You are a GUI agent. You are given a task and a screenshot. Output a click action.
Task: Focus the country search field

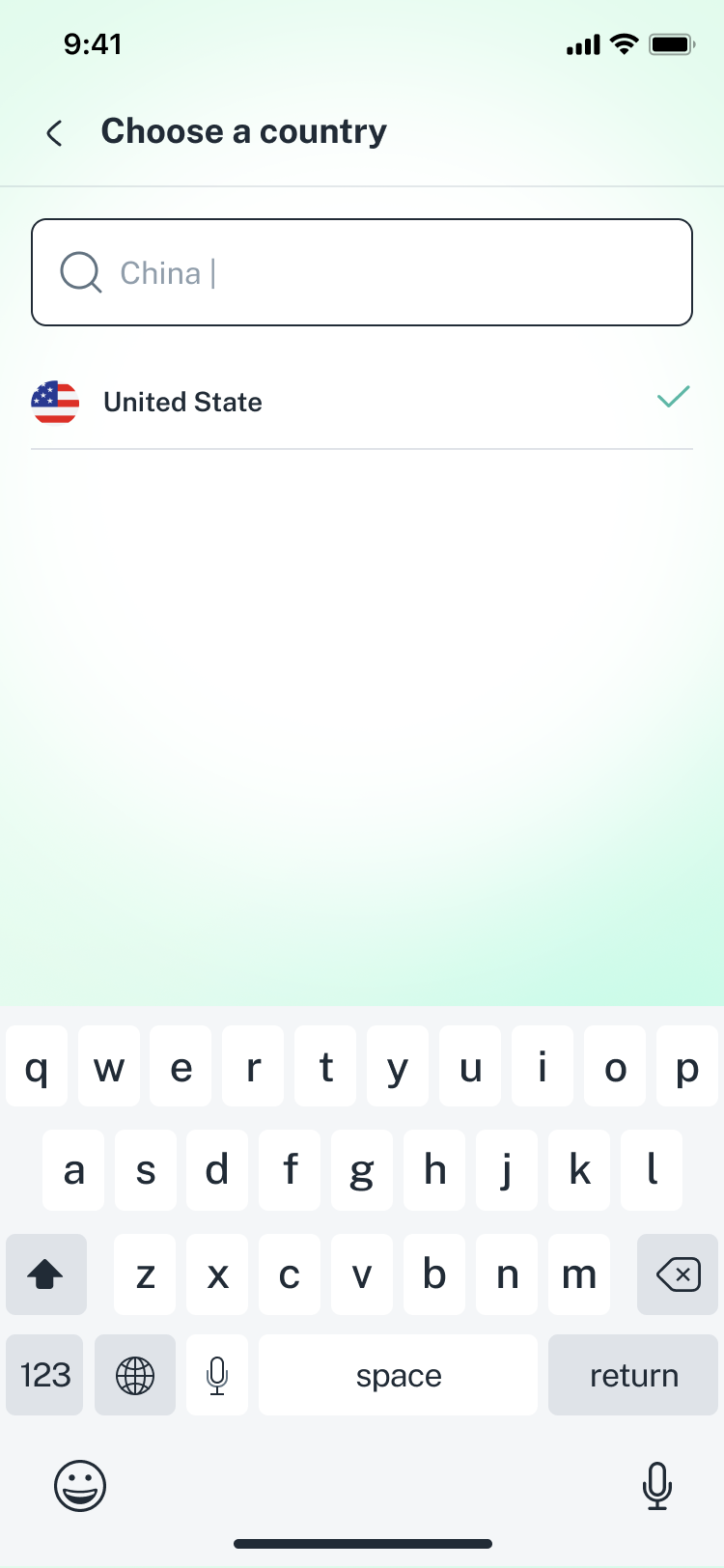pyautogui.click(x=386, y=272)
